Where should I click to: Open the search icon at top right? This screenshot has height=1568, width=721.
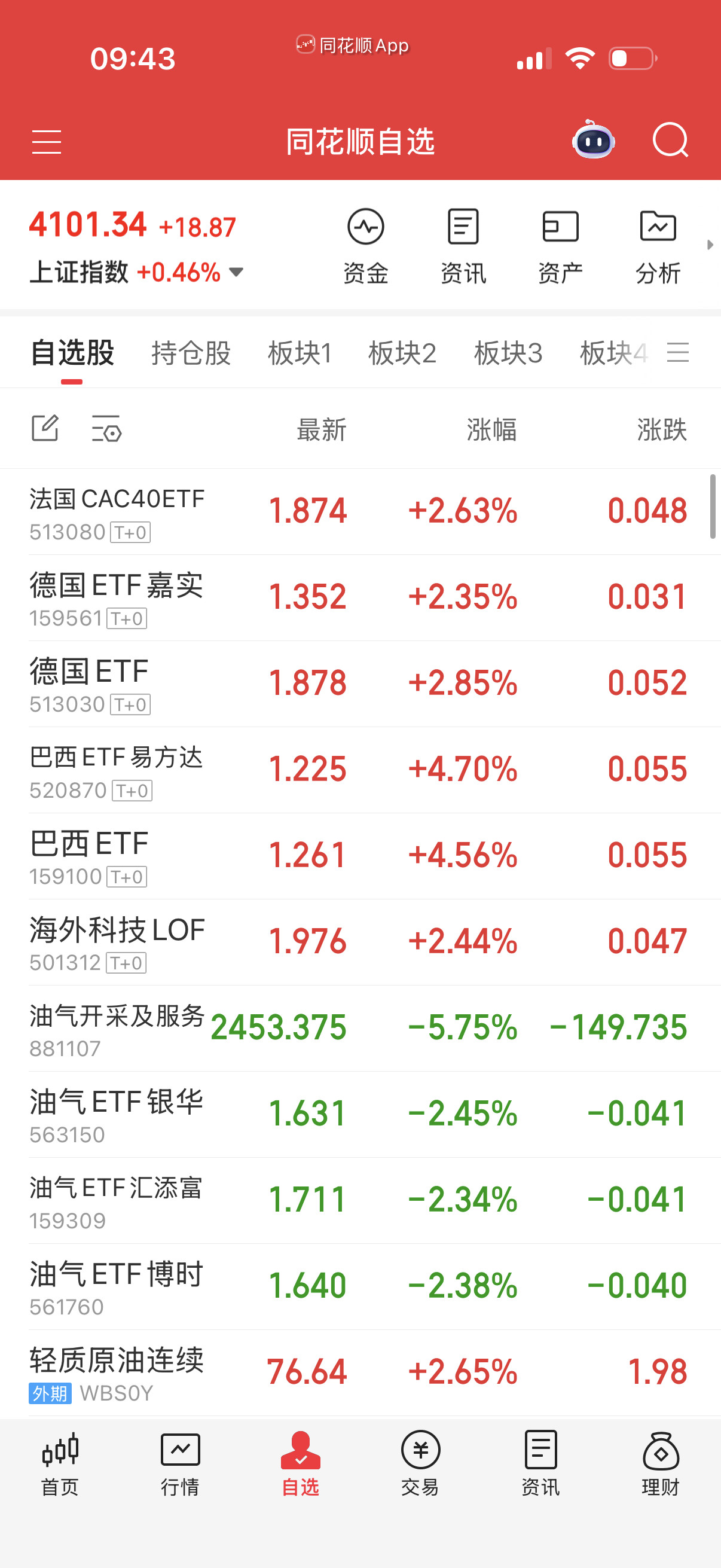point(671,141)
